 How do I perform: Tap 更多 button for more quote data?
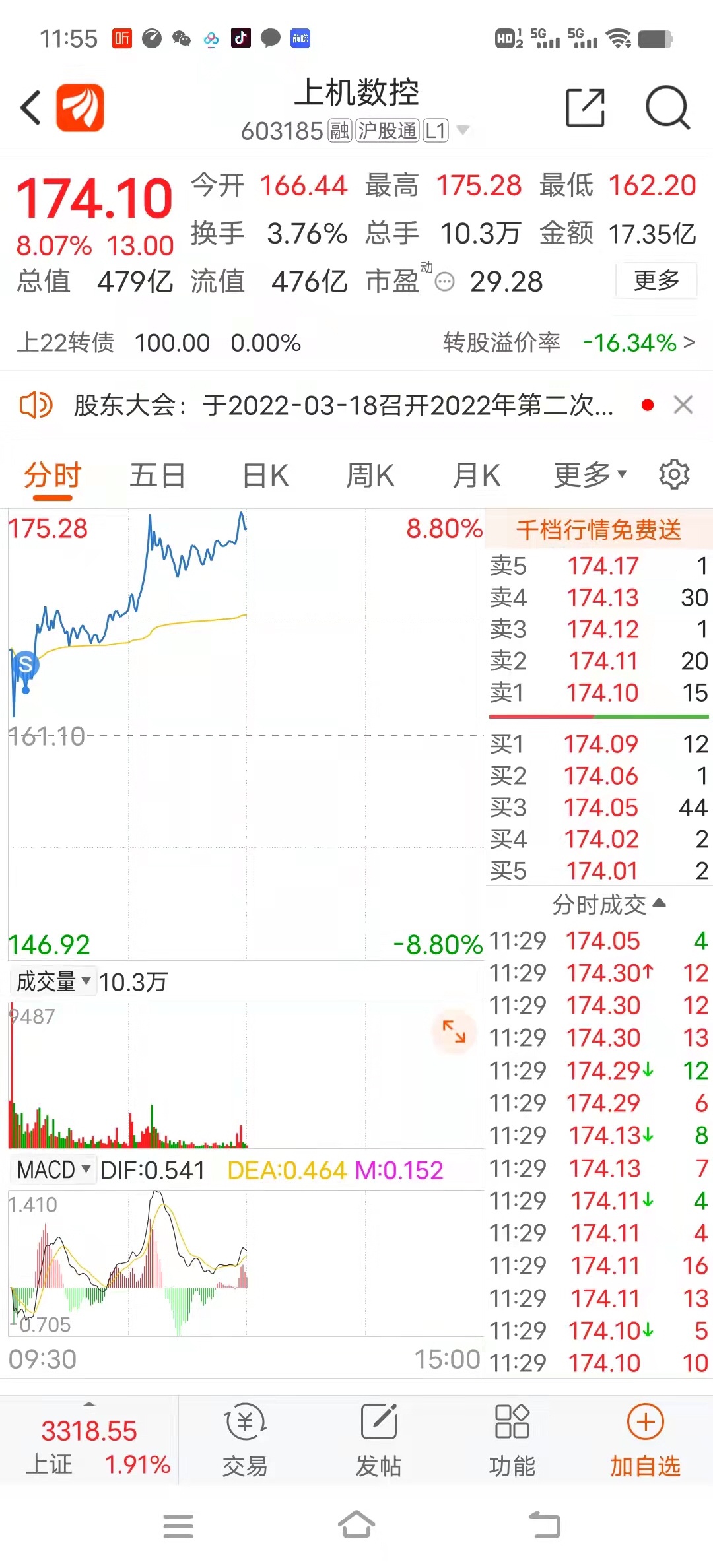(656, 280)
